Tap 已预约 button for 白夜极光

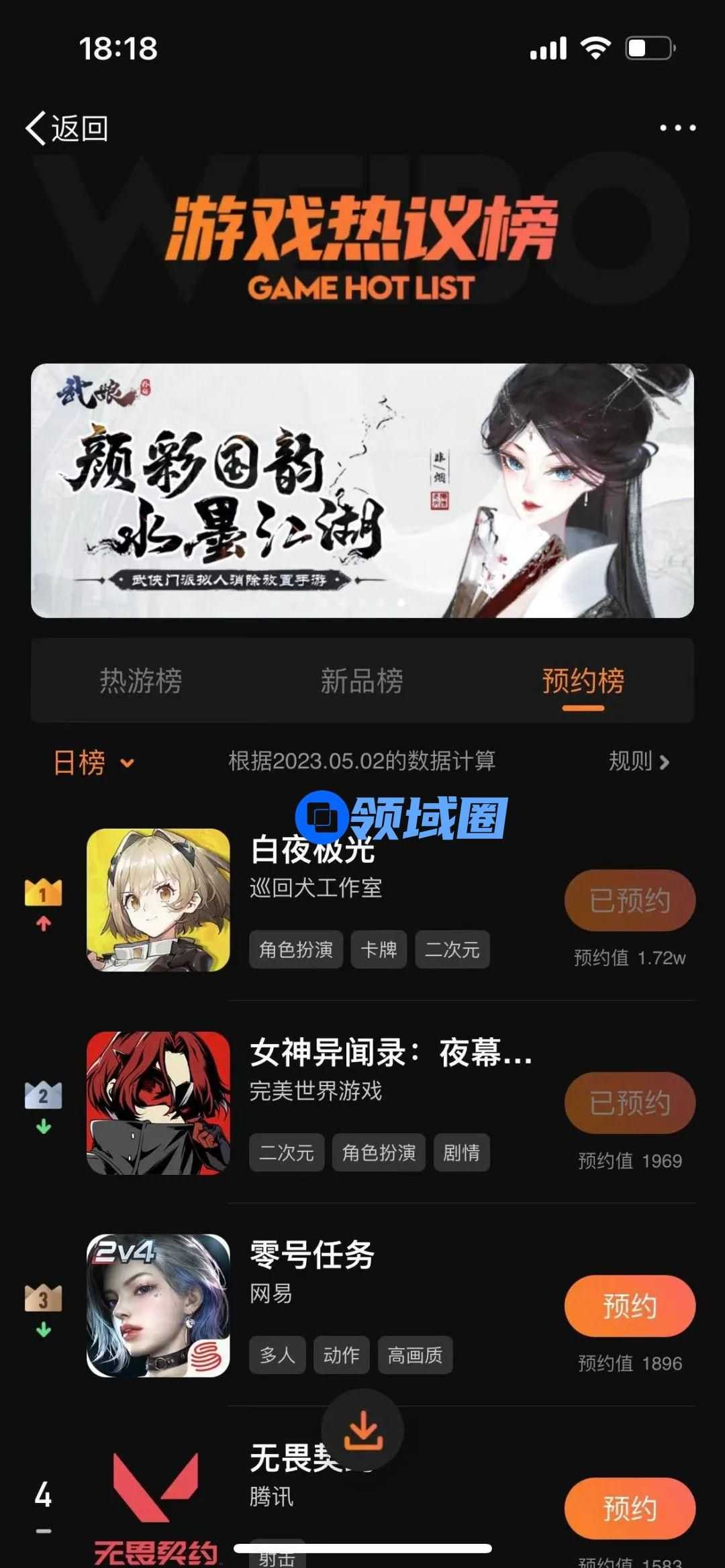tap(630, 900)
